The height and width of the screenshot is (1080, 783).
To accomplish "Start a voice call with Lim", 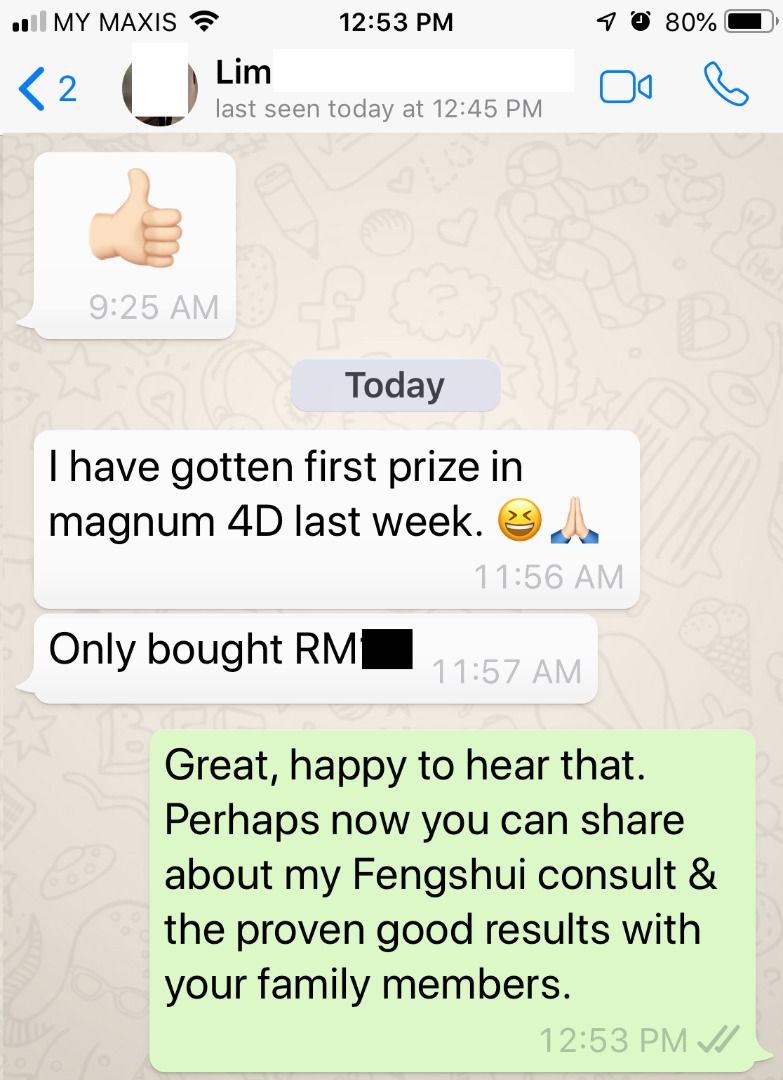I will [x=725, y=86].
